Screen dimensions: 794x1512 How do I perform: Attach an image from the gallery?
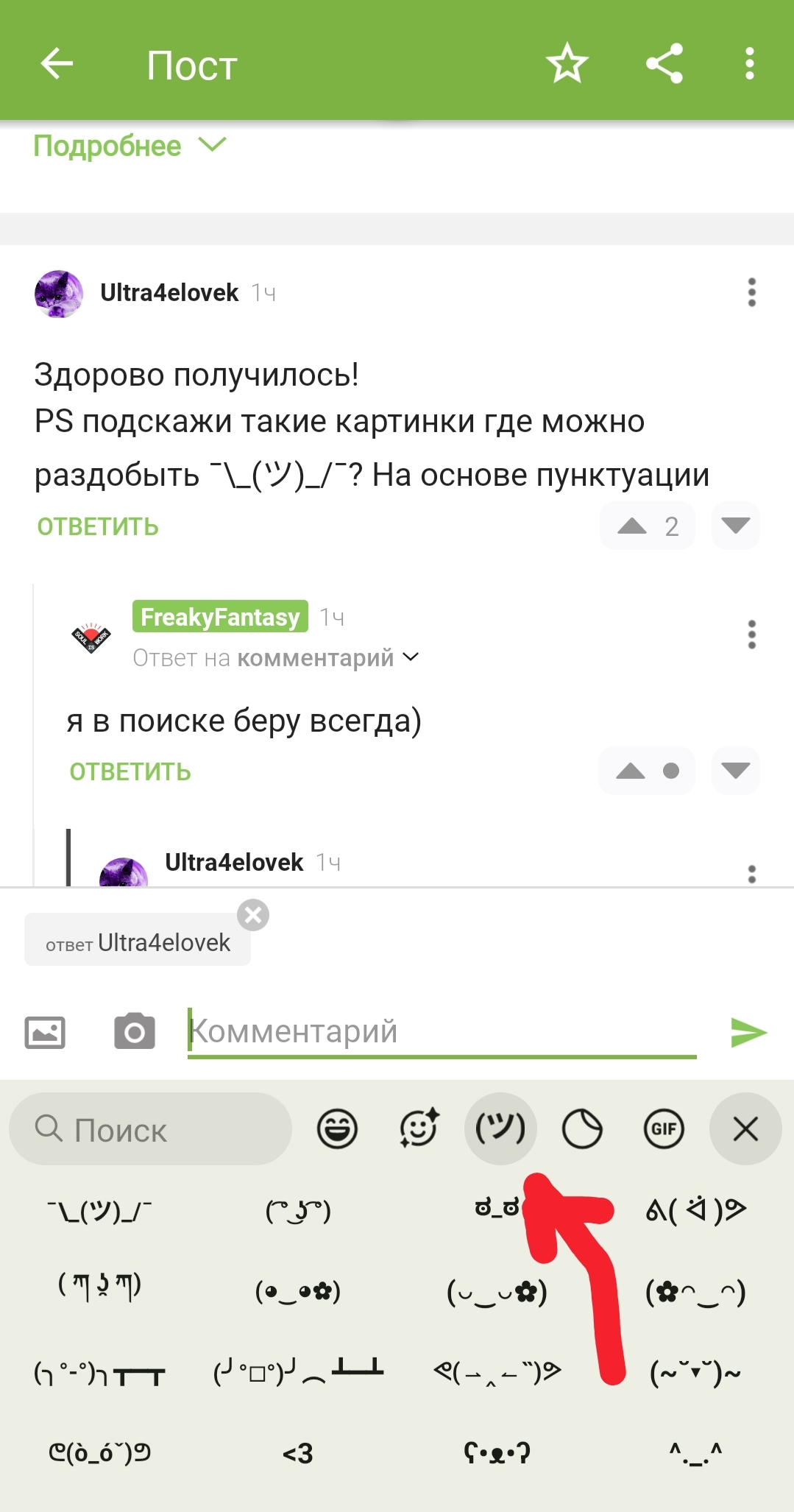coord(45,1032)
